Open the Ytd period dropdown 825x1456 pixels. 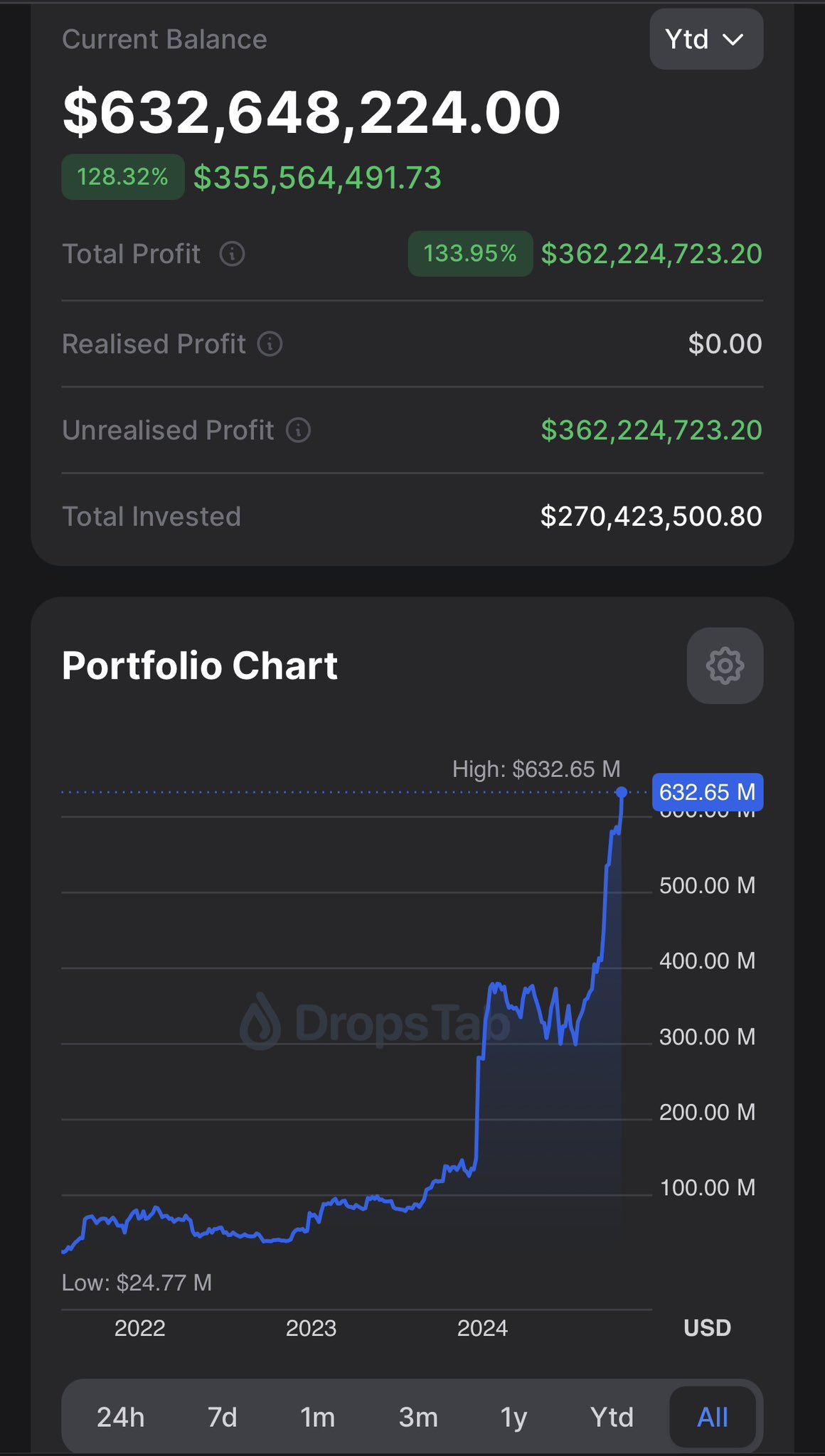[x=706, y=40]
